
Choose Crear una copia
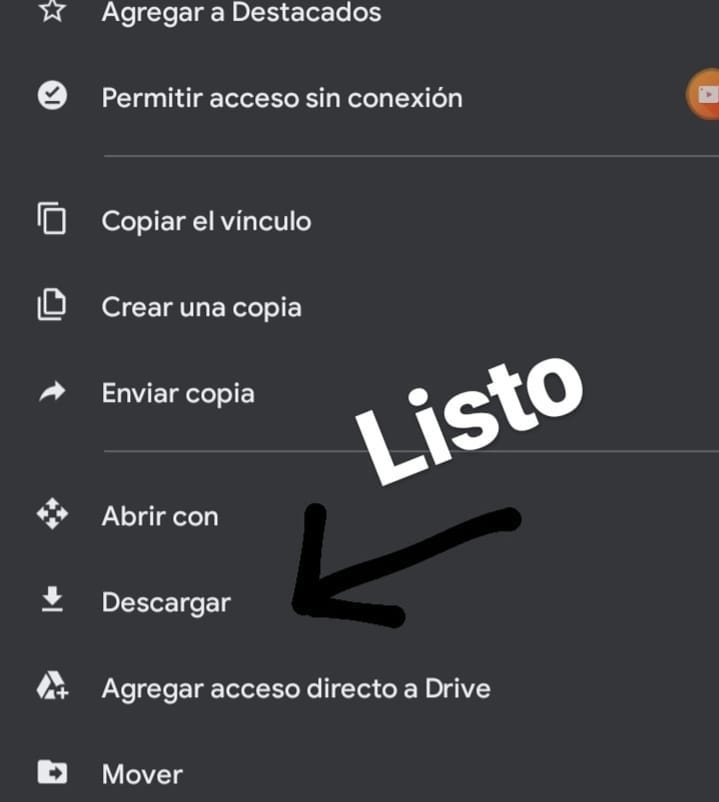click(201, 307)
